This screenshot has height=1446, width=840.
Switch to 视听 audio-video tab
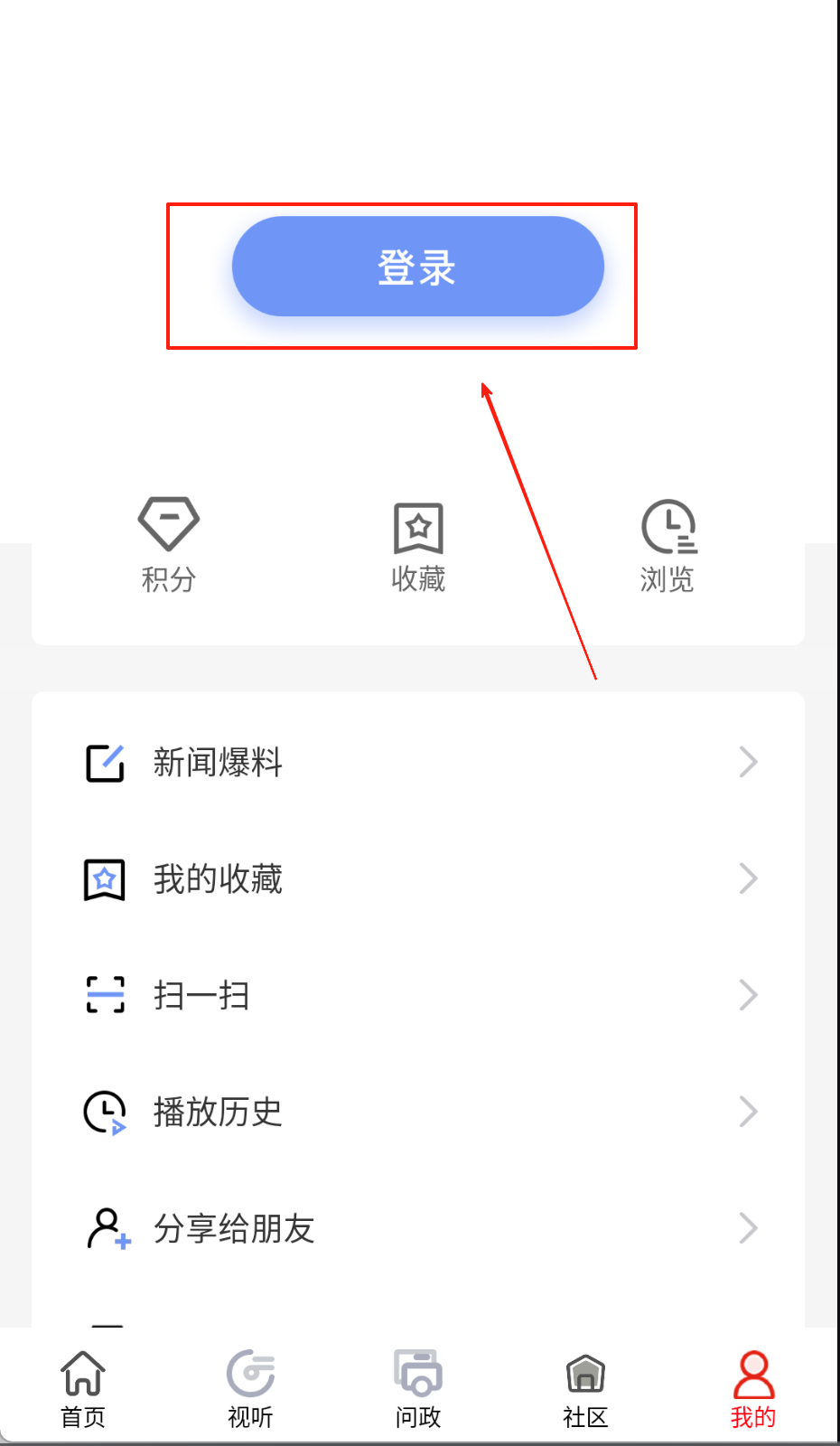point(250,1389)
